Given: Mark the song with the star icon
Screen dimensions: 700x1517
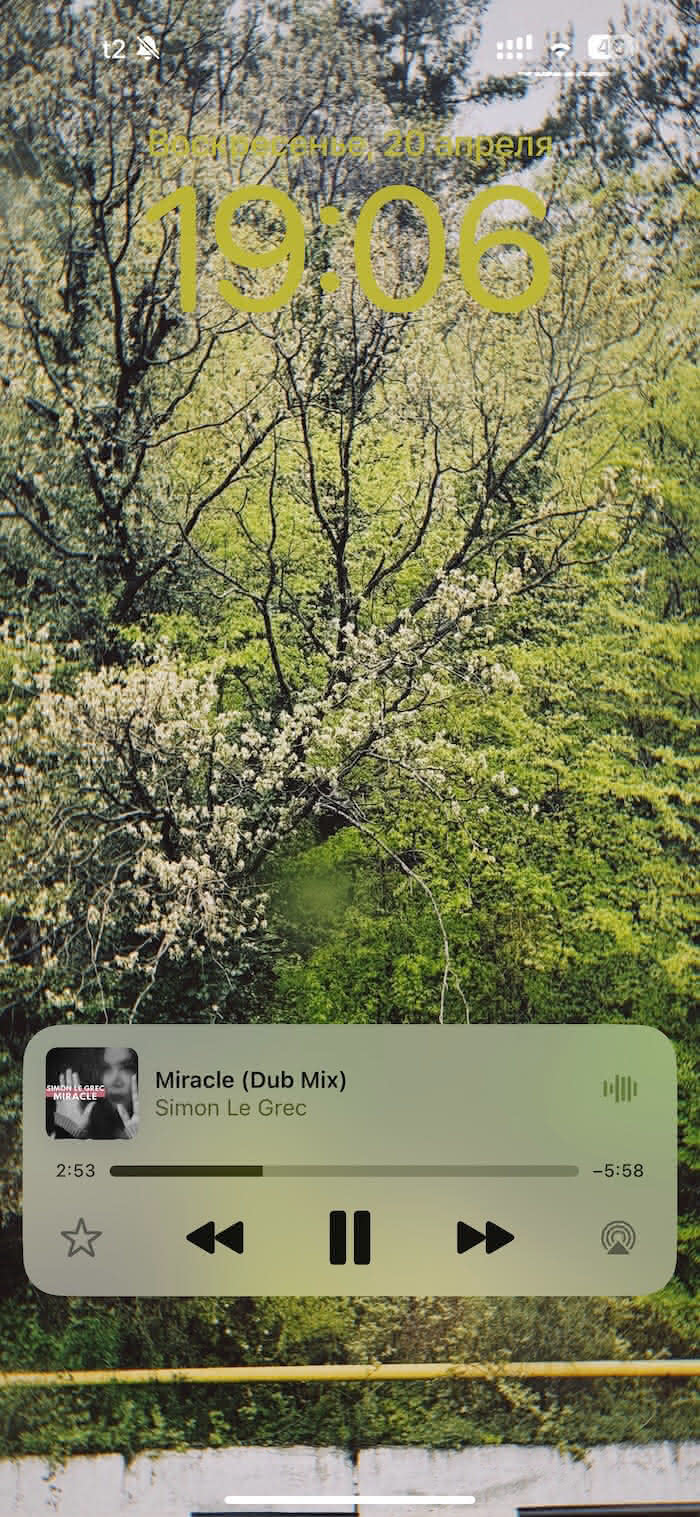Looking at the screenshot, I should [81, 1239].
